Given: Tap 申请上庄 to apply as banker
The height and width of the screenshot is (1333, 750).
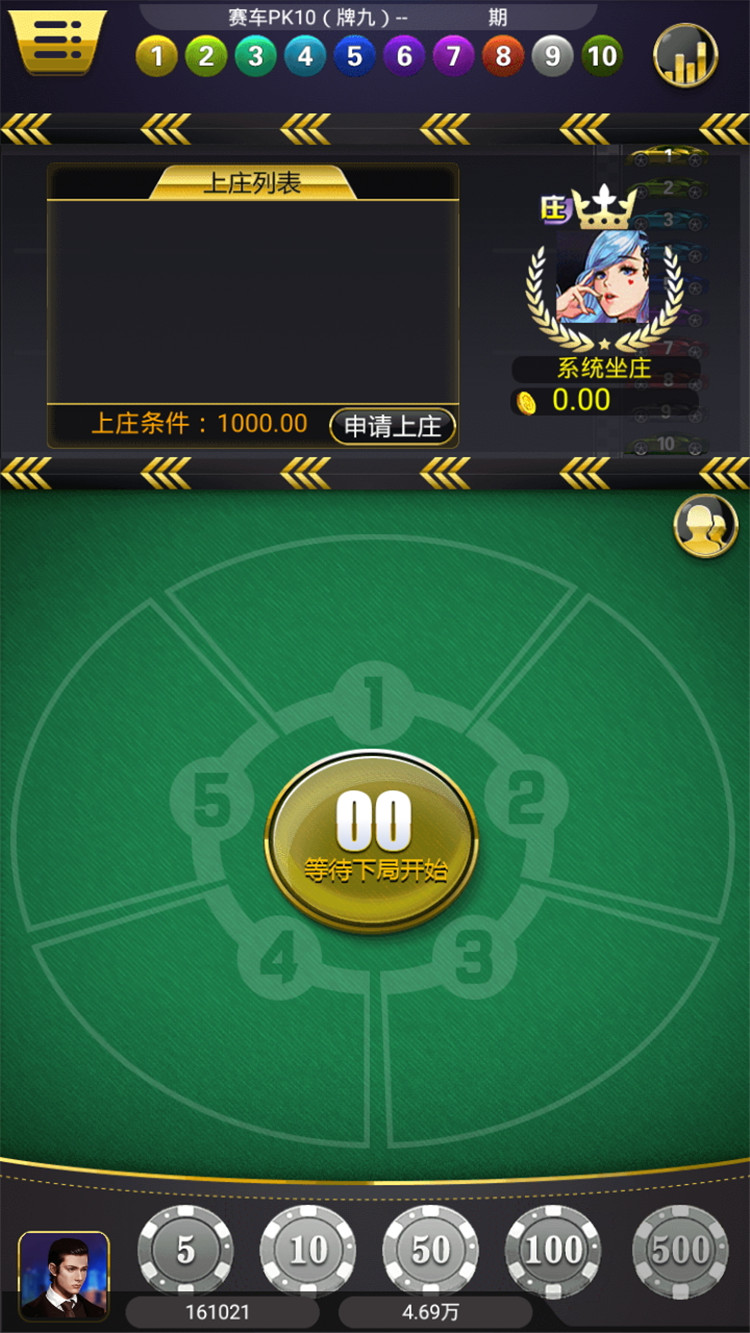Looking at the screenshot, I should pyautogui.click(x=392, y=426).
